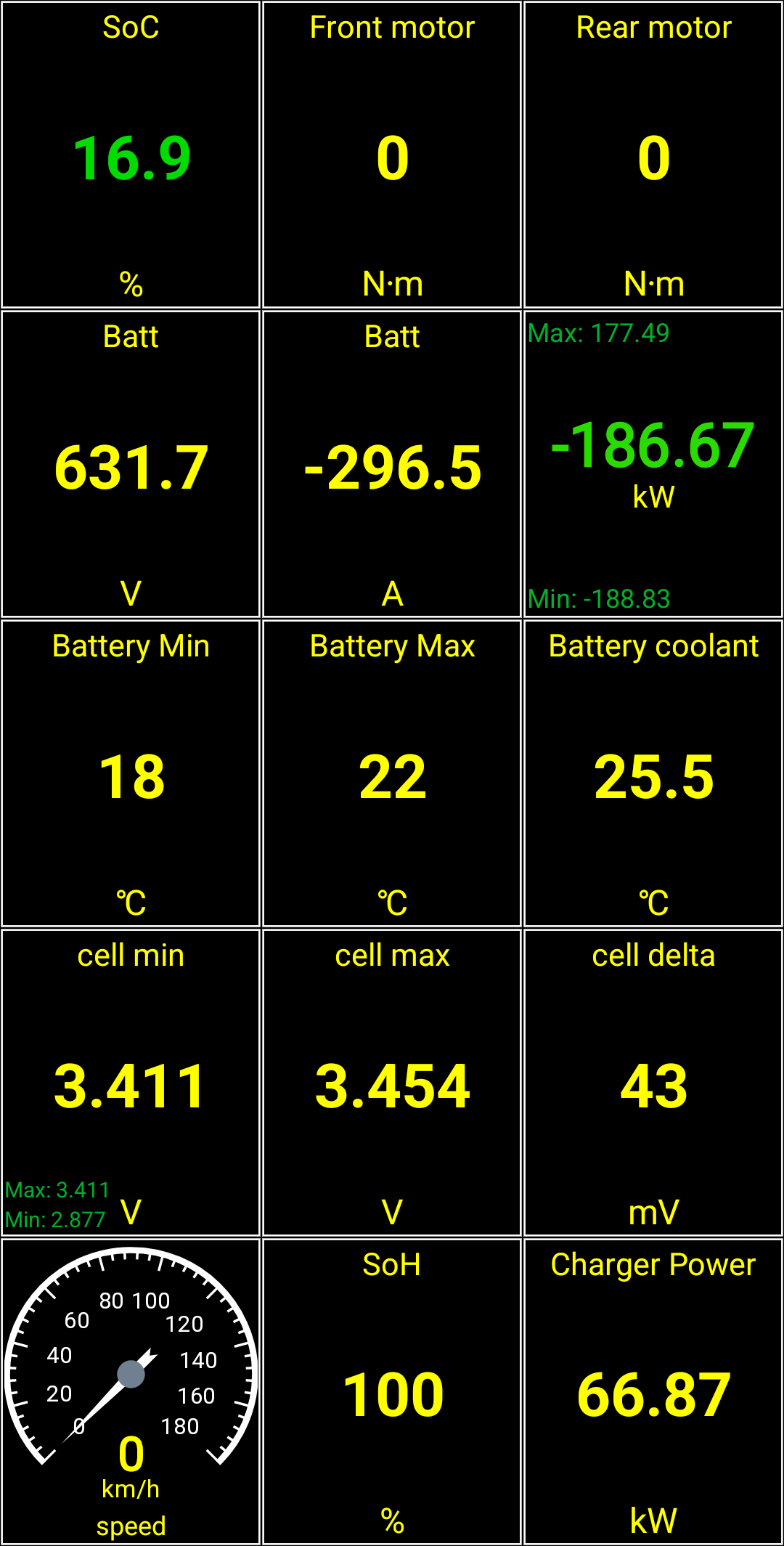
Task: Select the Battery Max temperature tile
Action: [392, 774]
